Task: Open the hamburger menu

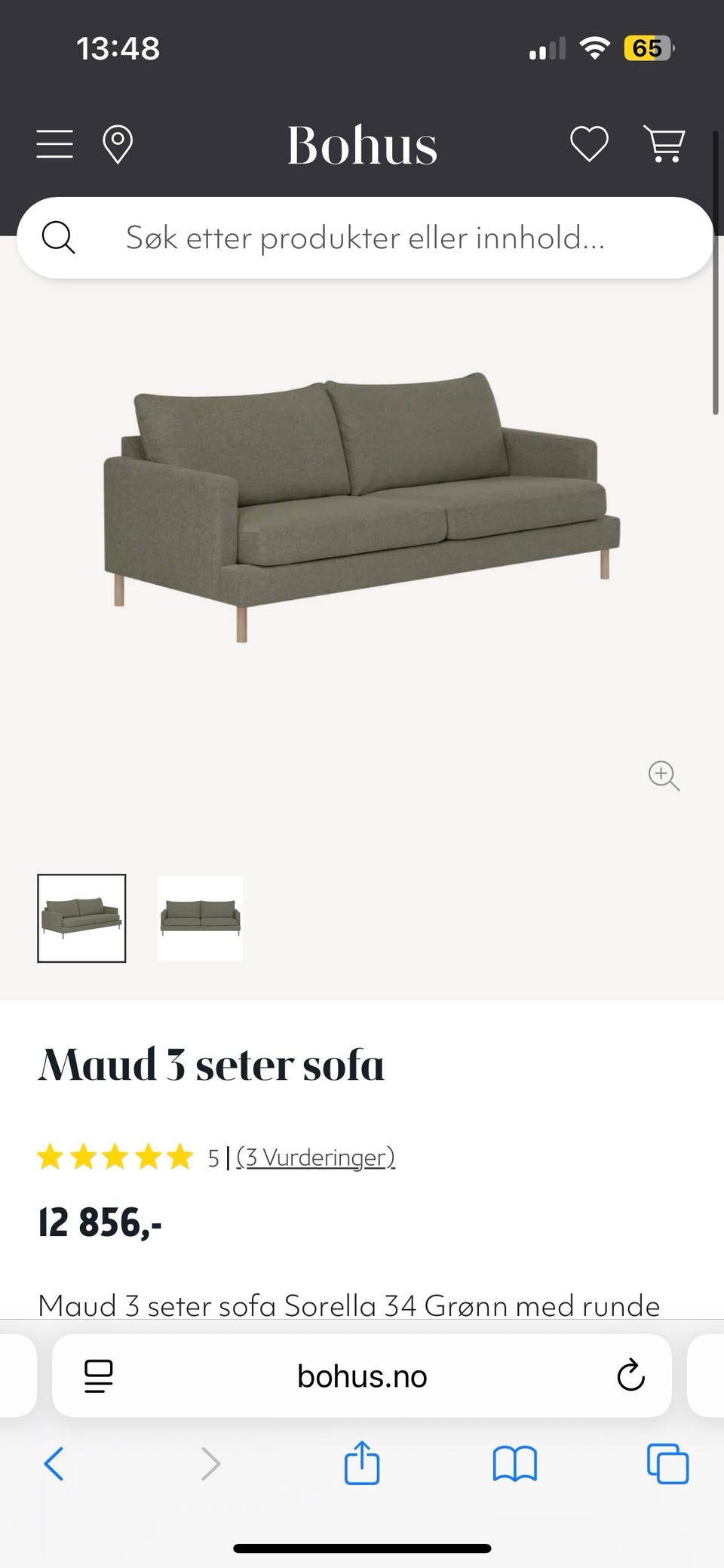Action: pos(55,143)
